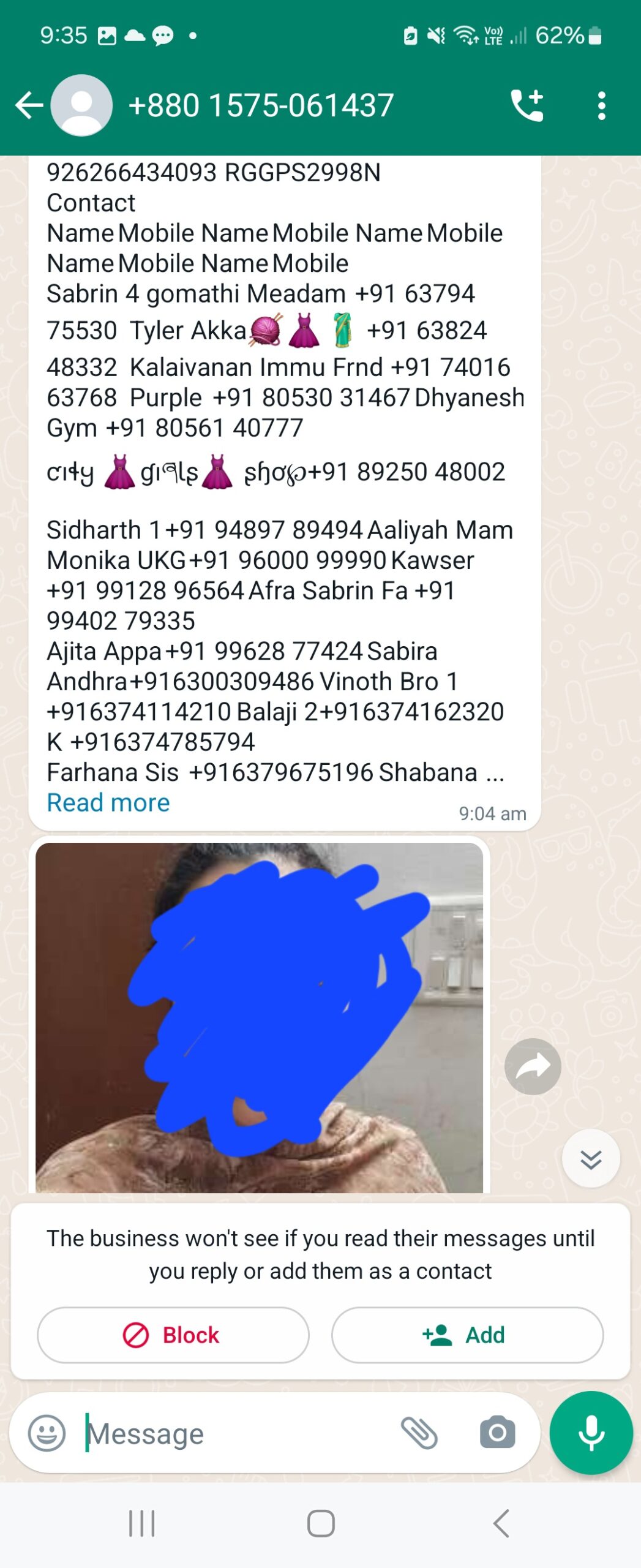Open the emoji picker
The width and height of the screenshot is (641, 1568).
click(x=47, y=1433)
